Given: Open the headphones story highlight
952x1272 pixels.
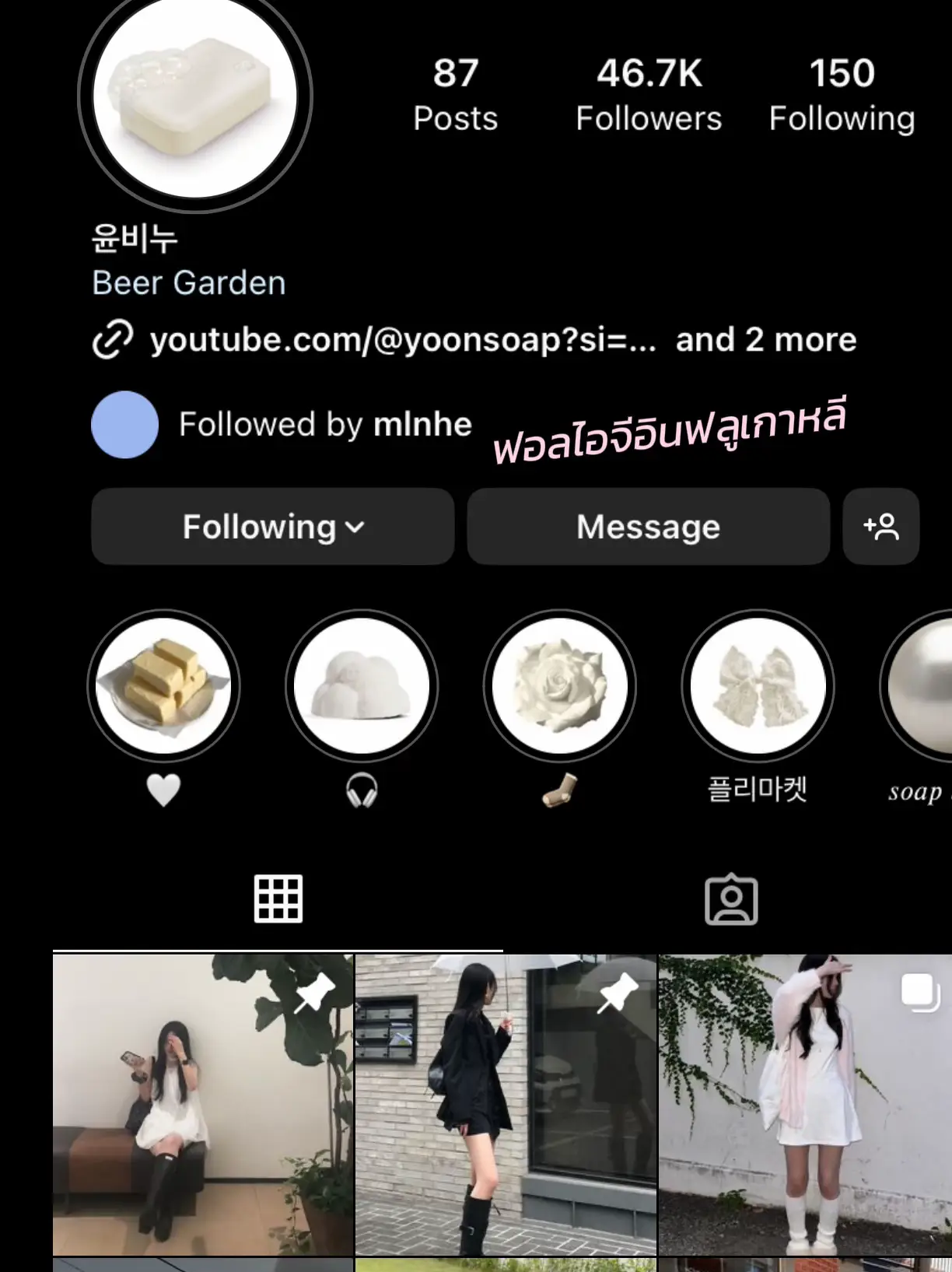Looking at the screenshot, I should tap(362, 686).
